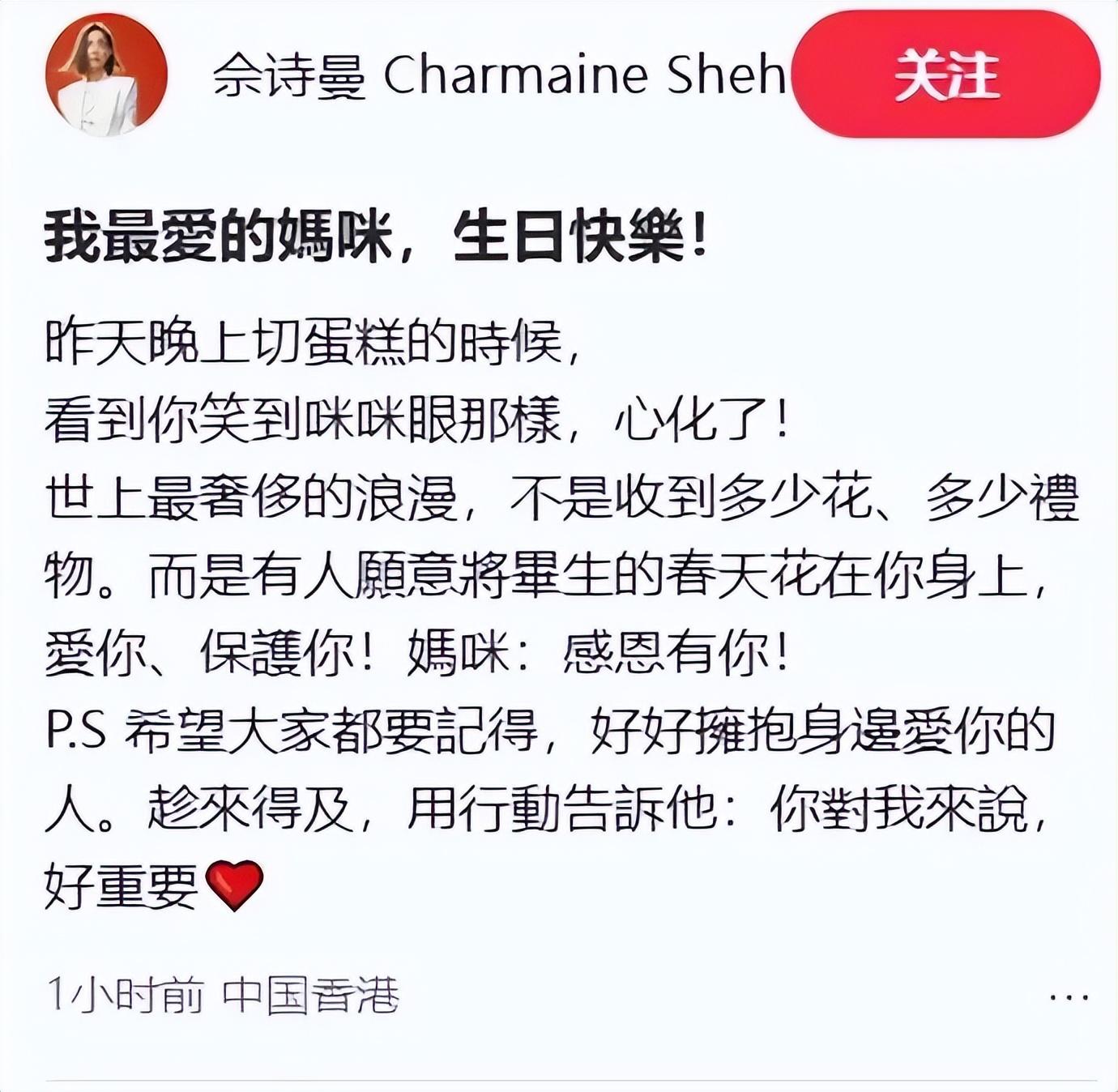Open the three-dot overflow menu

(x=1069, y=996)
